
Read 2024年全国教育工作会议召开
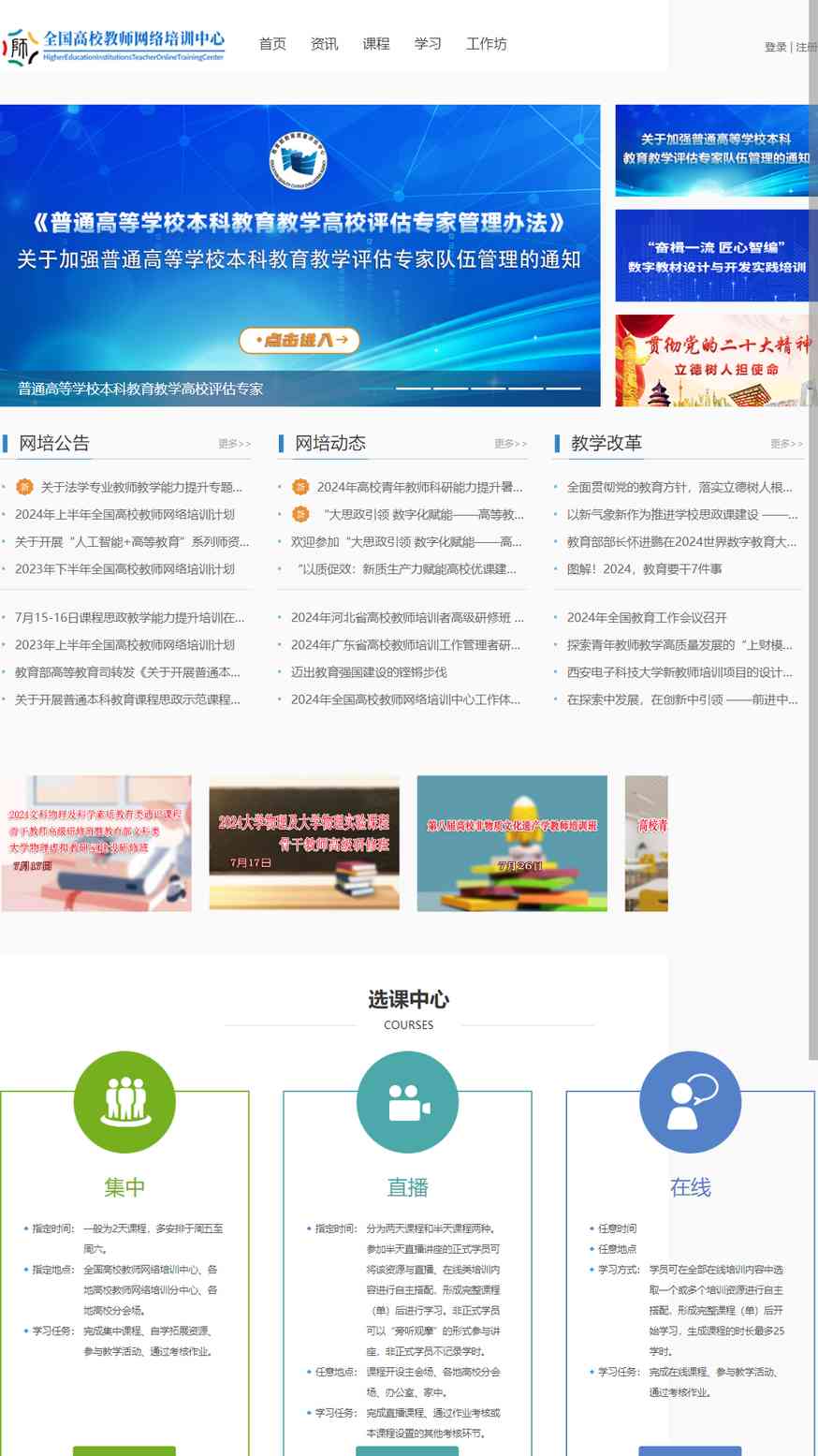(x=647, y=618)
